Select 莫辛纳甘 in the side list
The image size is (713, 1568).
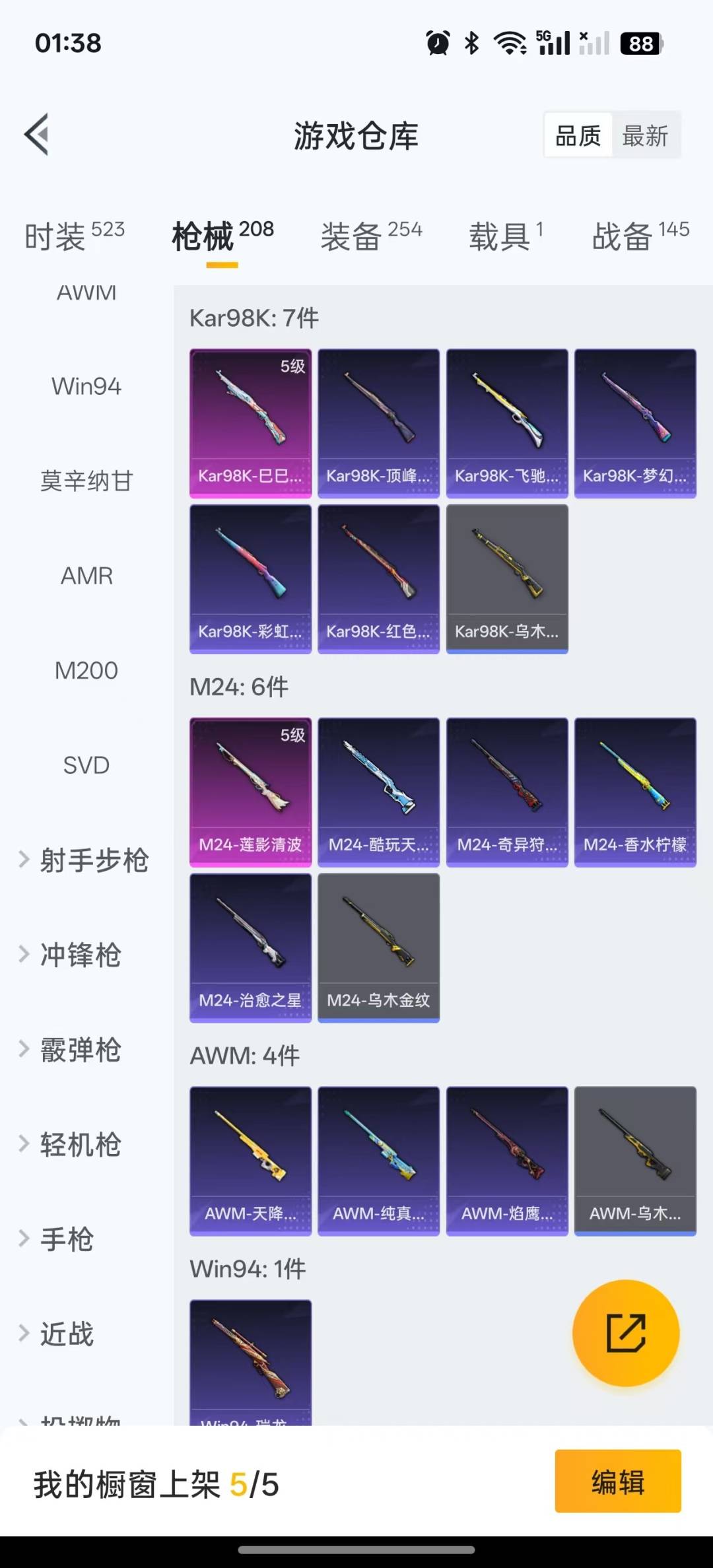[x=86, y=481]
